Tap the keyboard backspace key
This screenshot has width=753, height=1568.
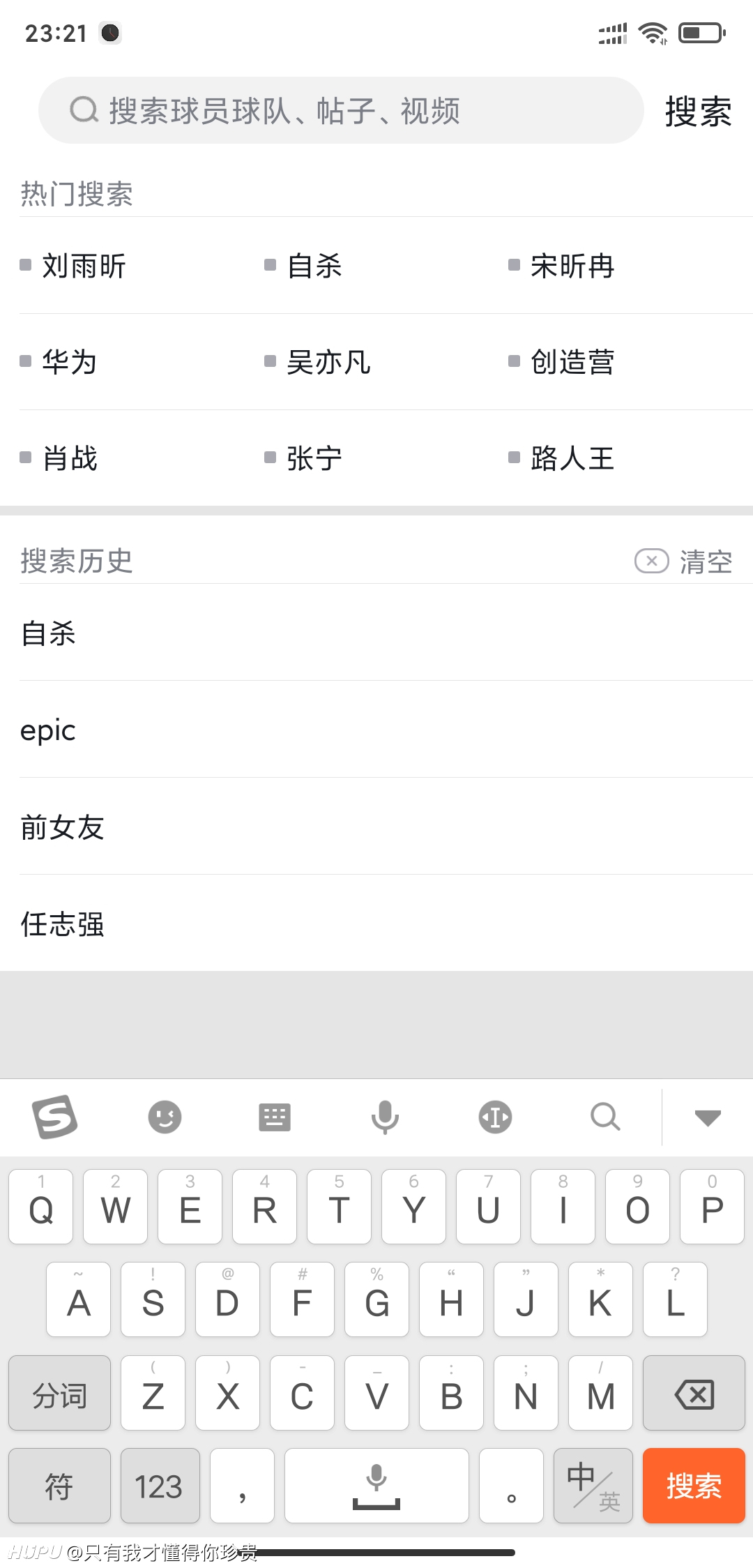tap(694, 1393)
